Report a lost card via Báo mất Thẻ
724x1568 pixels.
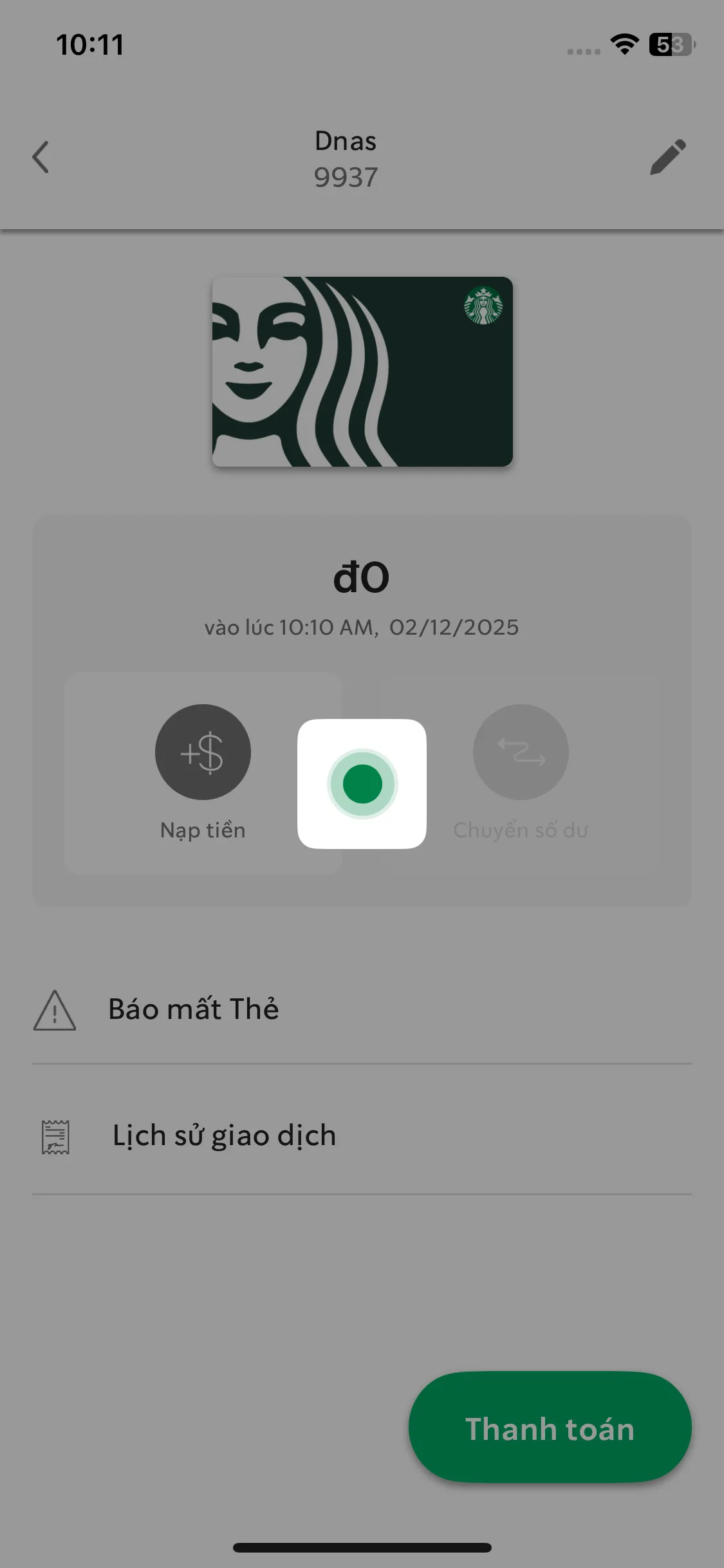pyautogui.click(x=193, y=1009)
